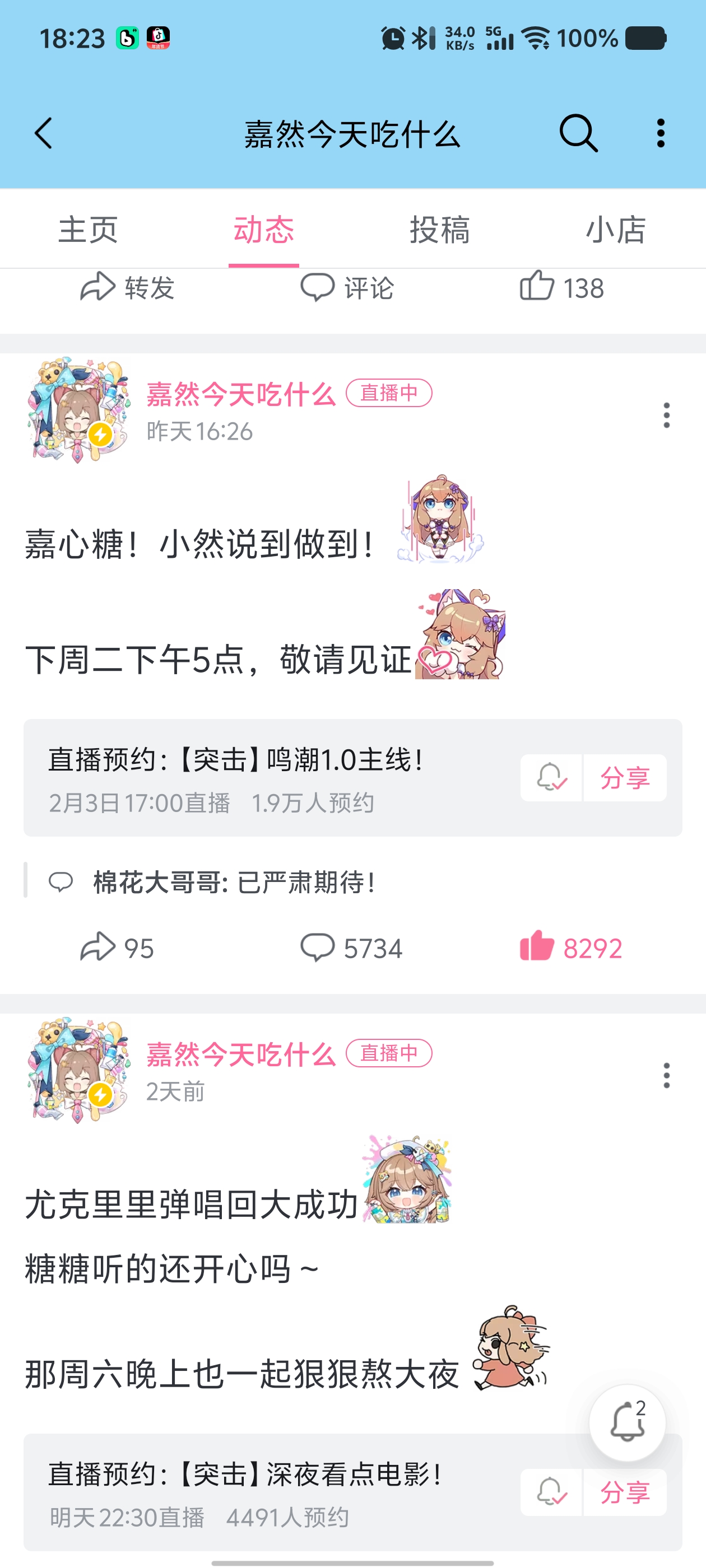Toggle reservation bell for 鸣潮1.0主线 live
This screenshot has height=1568, width=706.
click(551, 778)
